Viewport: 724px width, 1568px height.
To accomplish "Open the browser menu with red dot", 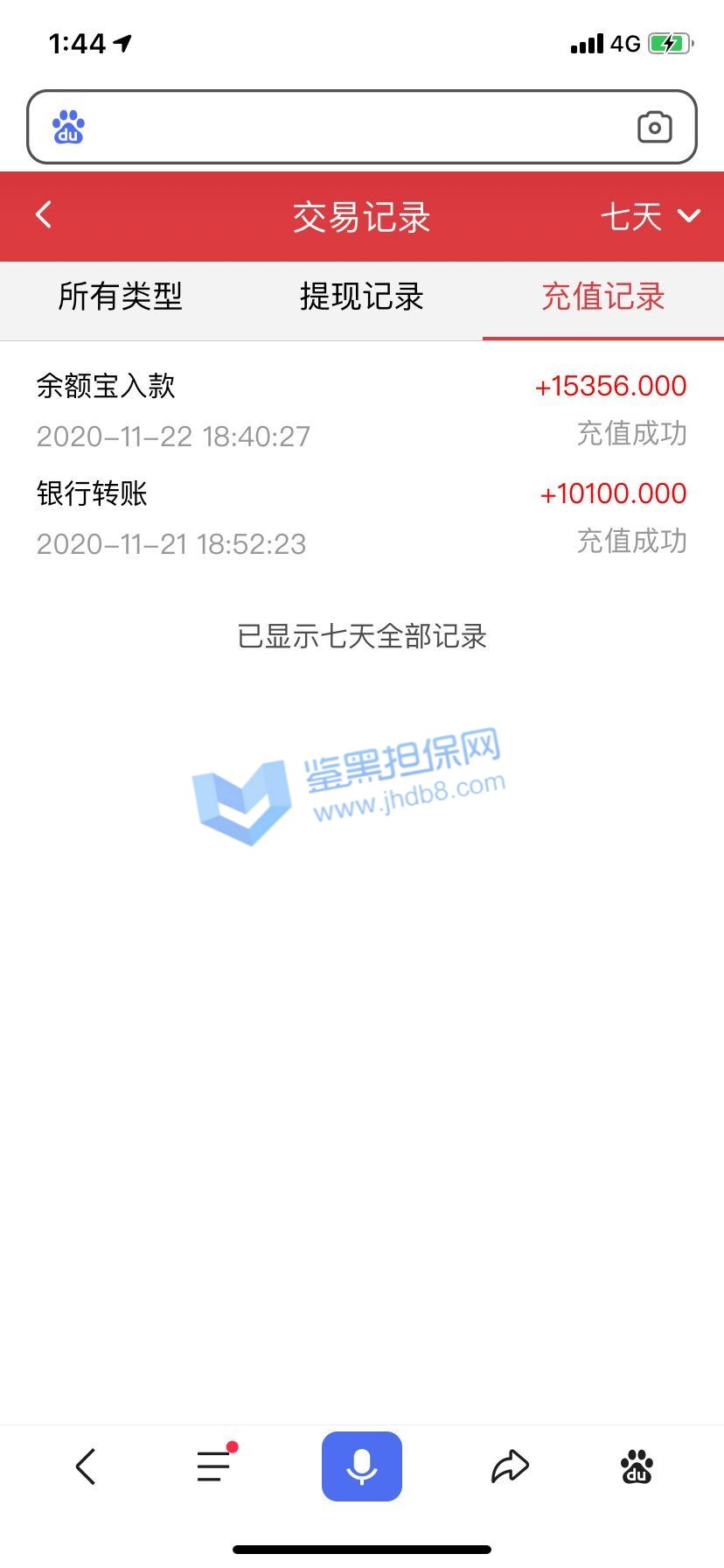I will (x=214, y=1466).
